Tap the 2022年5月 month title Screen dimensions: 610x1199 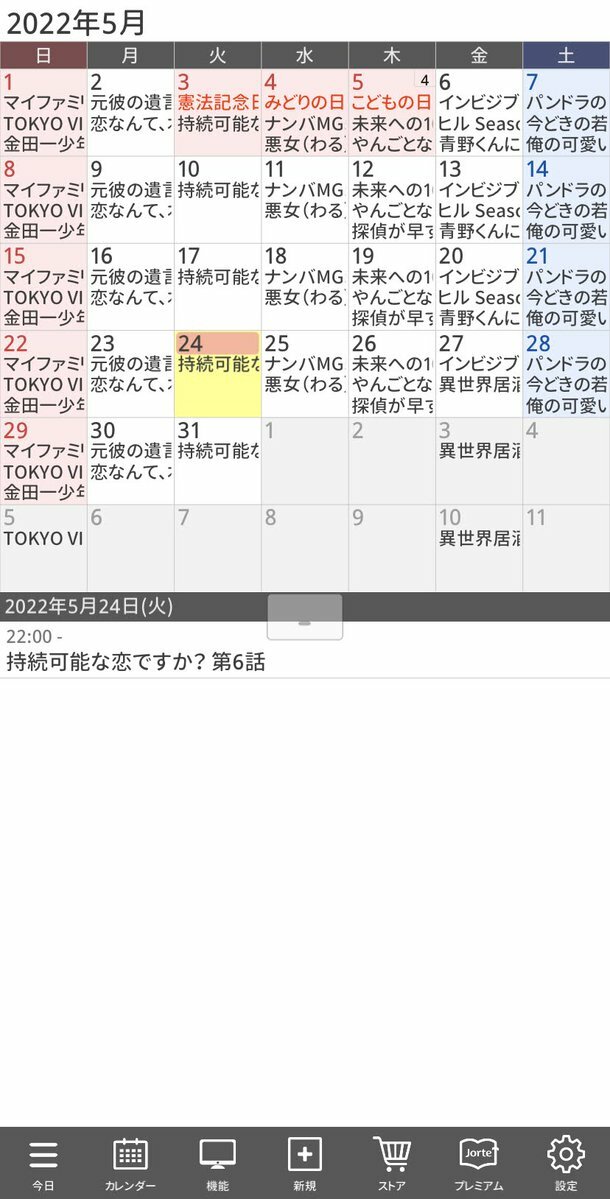point(76,21)
